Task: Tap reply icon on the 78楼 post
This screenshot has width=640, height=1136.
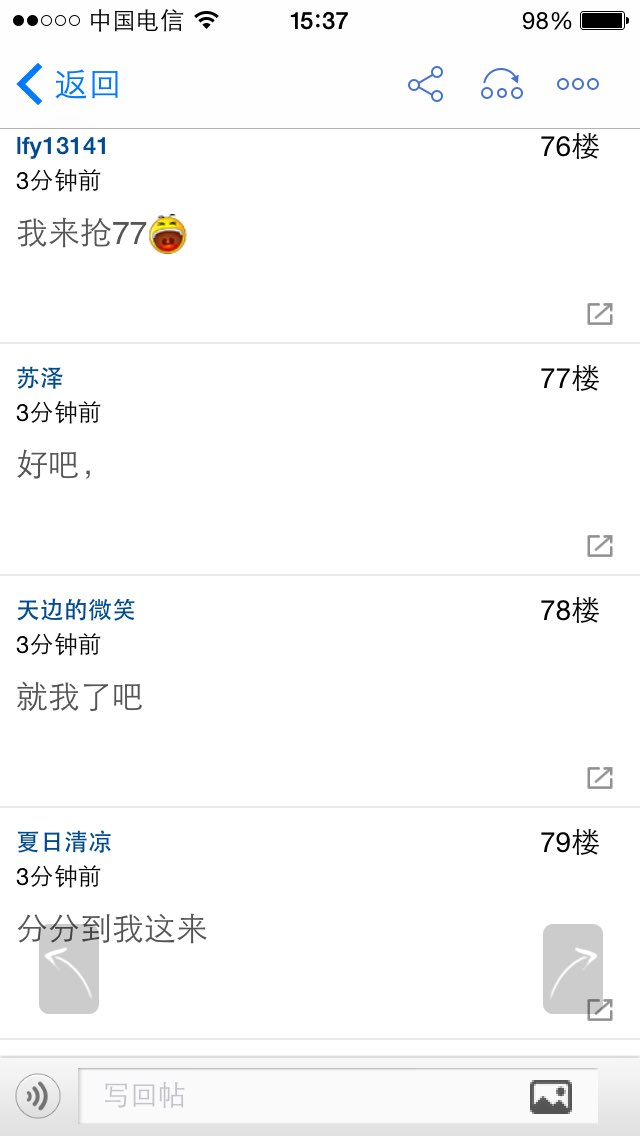Action: [x=599, y=777]
